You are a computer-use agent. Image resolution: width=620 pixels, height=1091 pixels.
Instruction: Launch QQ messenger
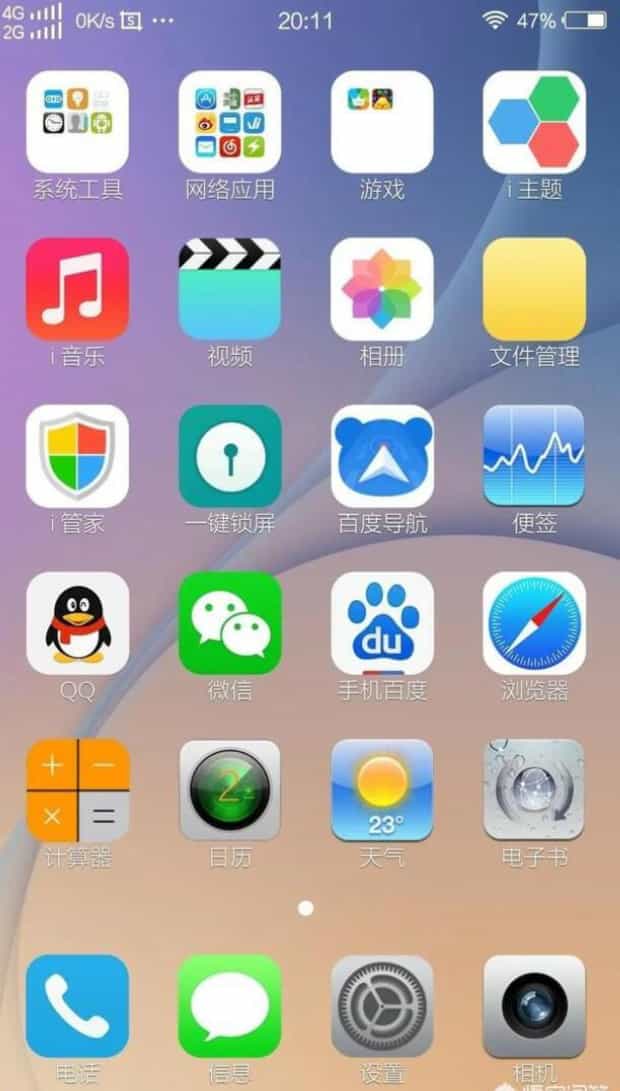tap(77, 623)
